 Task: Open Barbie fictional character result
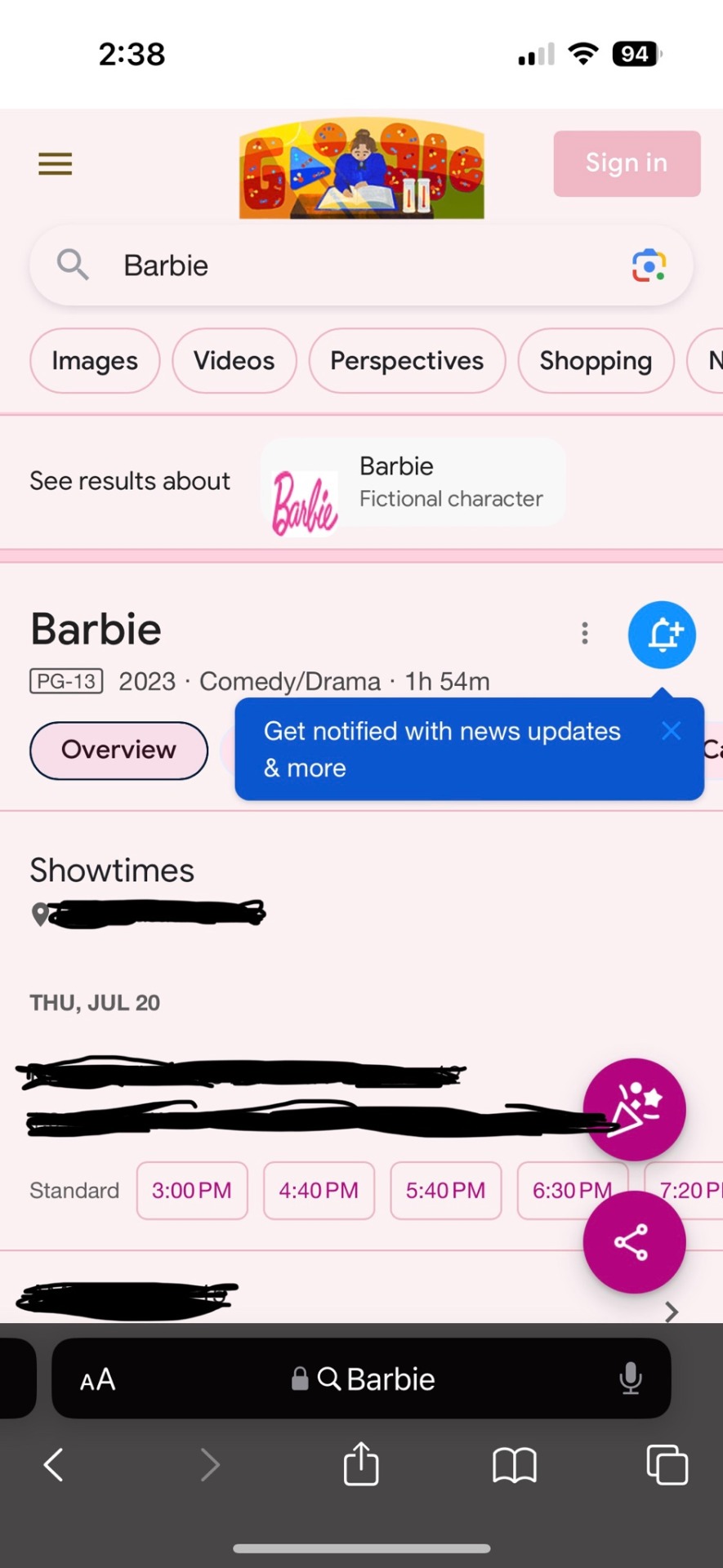click(413, 482)
